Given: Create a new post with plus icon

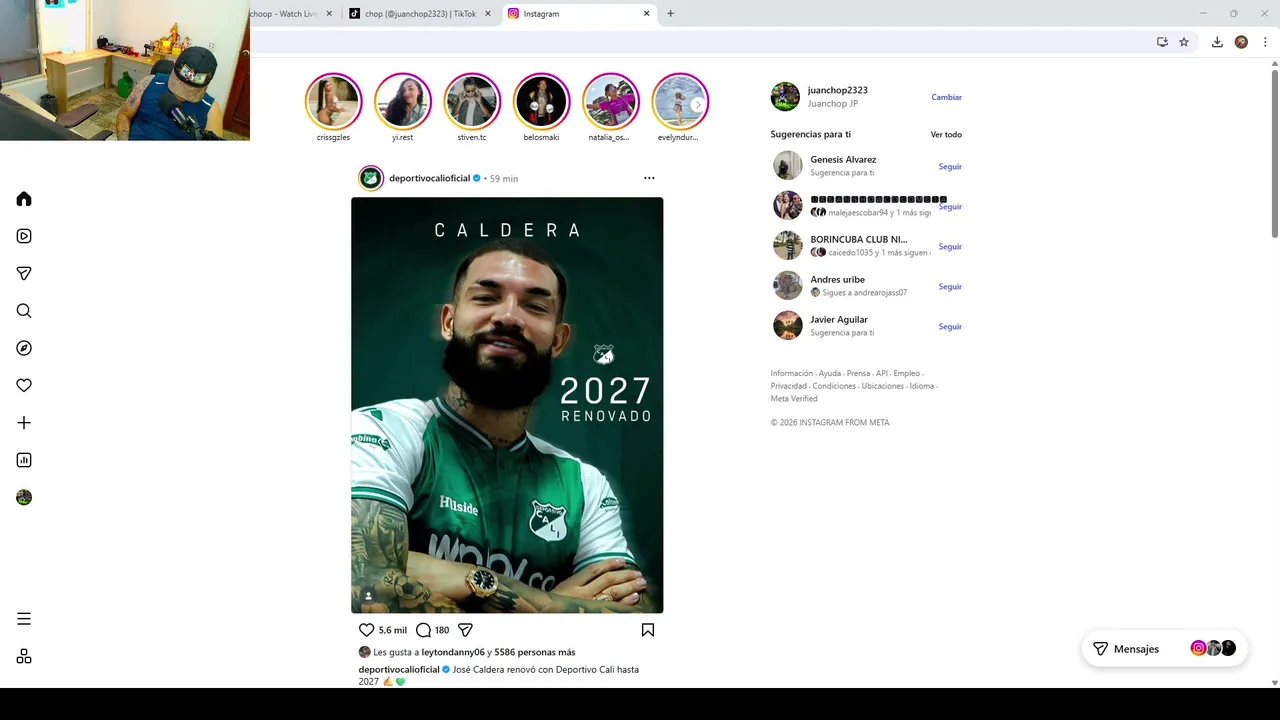Looking at the screenshot, I should 24,423.
